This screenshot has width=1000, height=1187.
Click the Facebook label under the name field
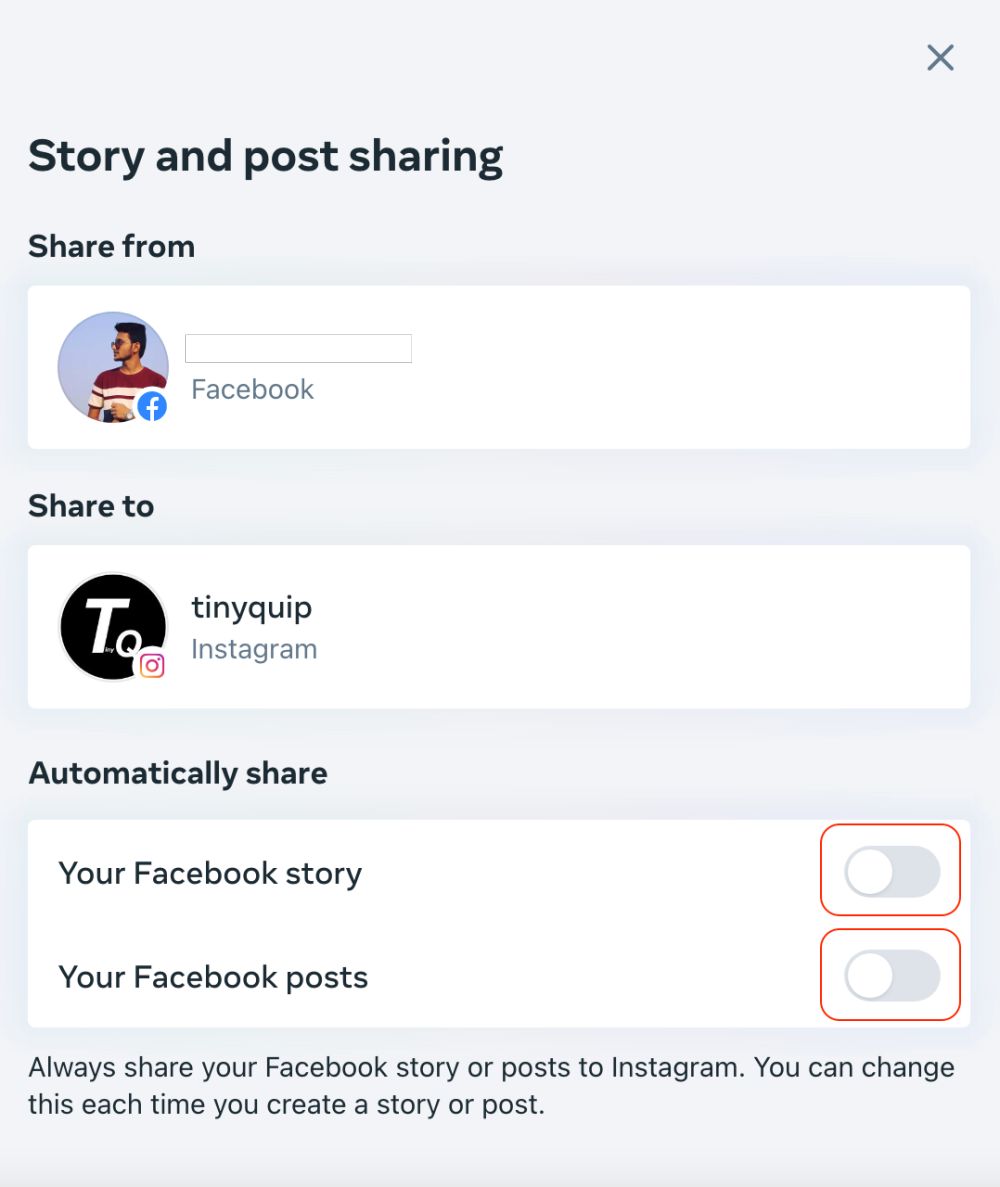(x=252, y=389)
